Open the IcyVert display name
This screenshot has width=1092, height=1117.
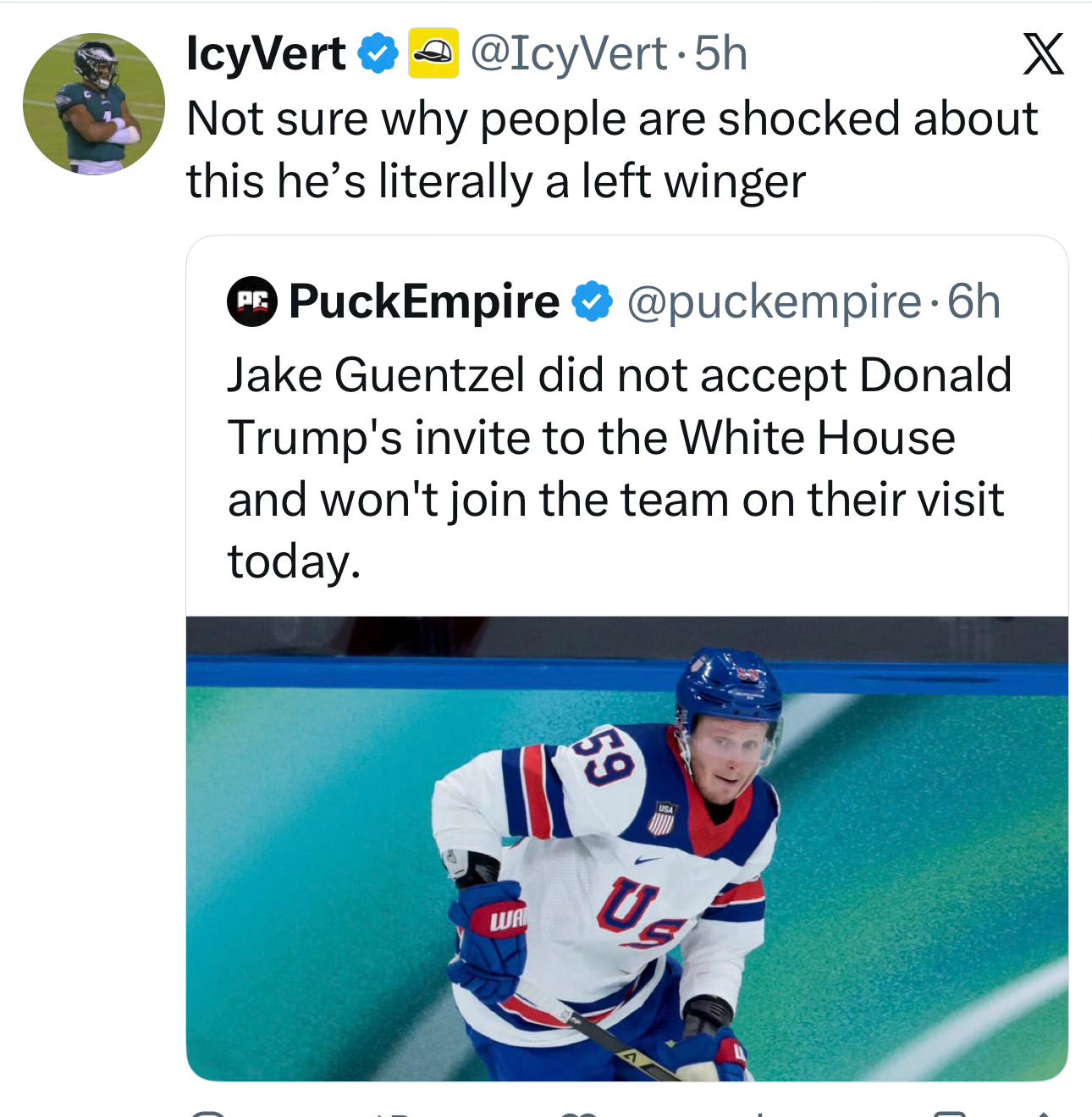click(266, 53)
